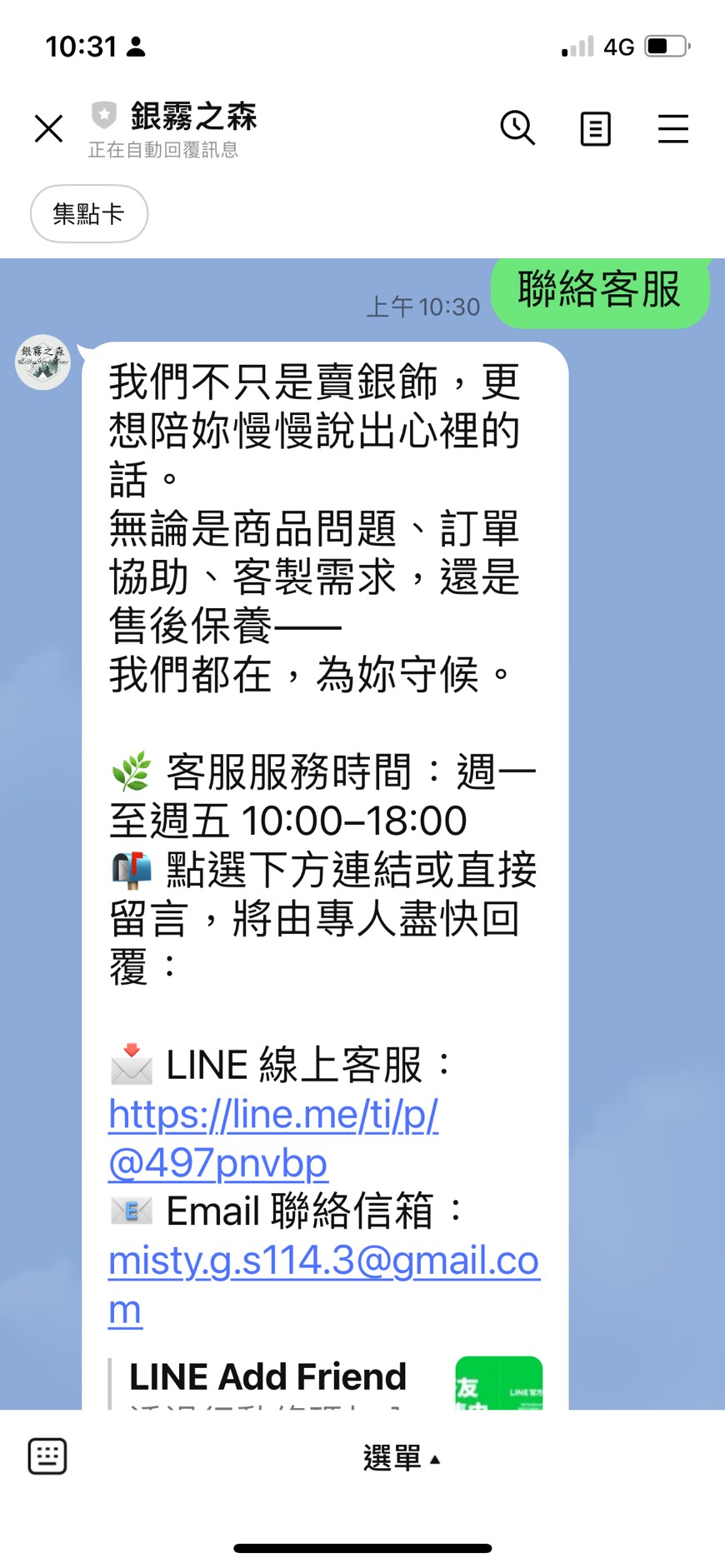
Task: Expand the 選單 menu
Action: 401,1458
